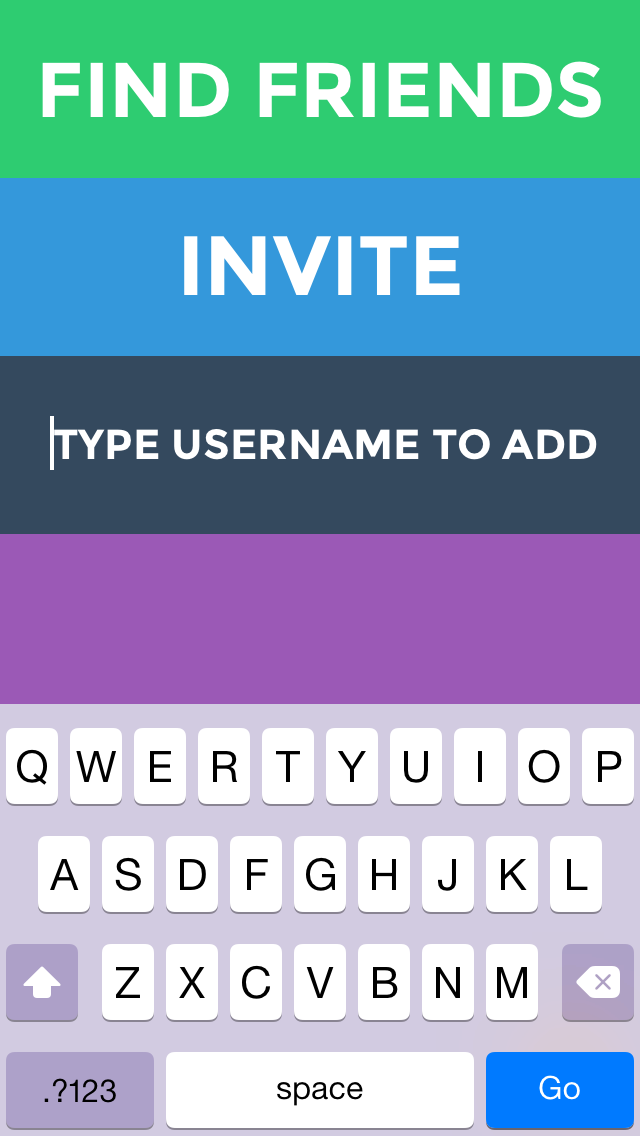The height and width of the screenshot is (1136, 640).
Task: Tap the backspace key on the keyboard
Action: click(x=598, y=983)
